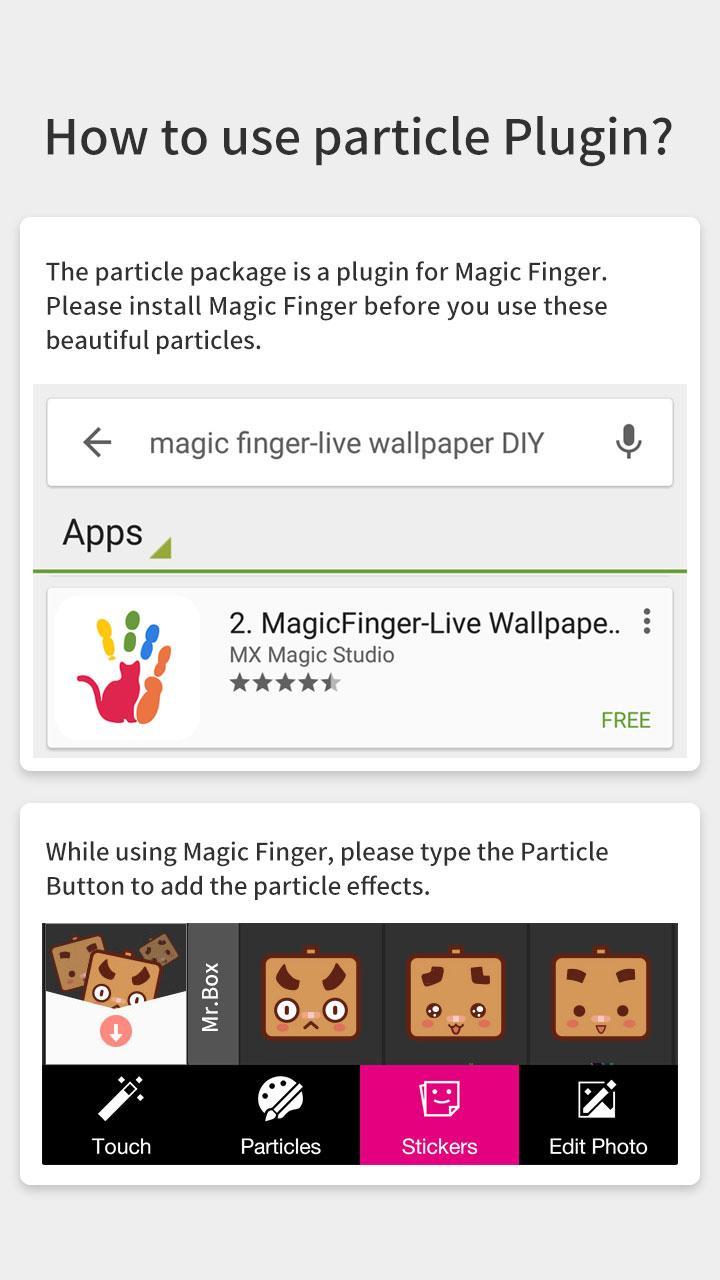Screen dimensions: 720x1280
Task: Tap the MagicFinger colorful handprint app icon
Action: 127,666
